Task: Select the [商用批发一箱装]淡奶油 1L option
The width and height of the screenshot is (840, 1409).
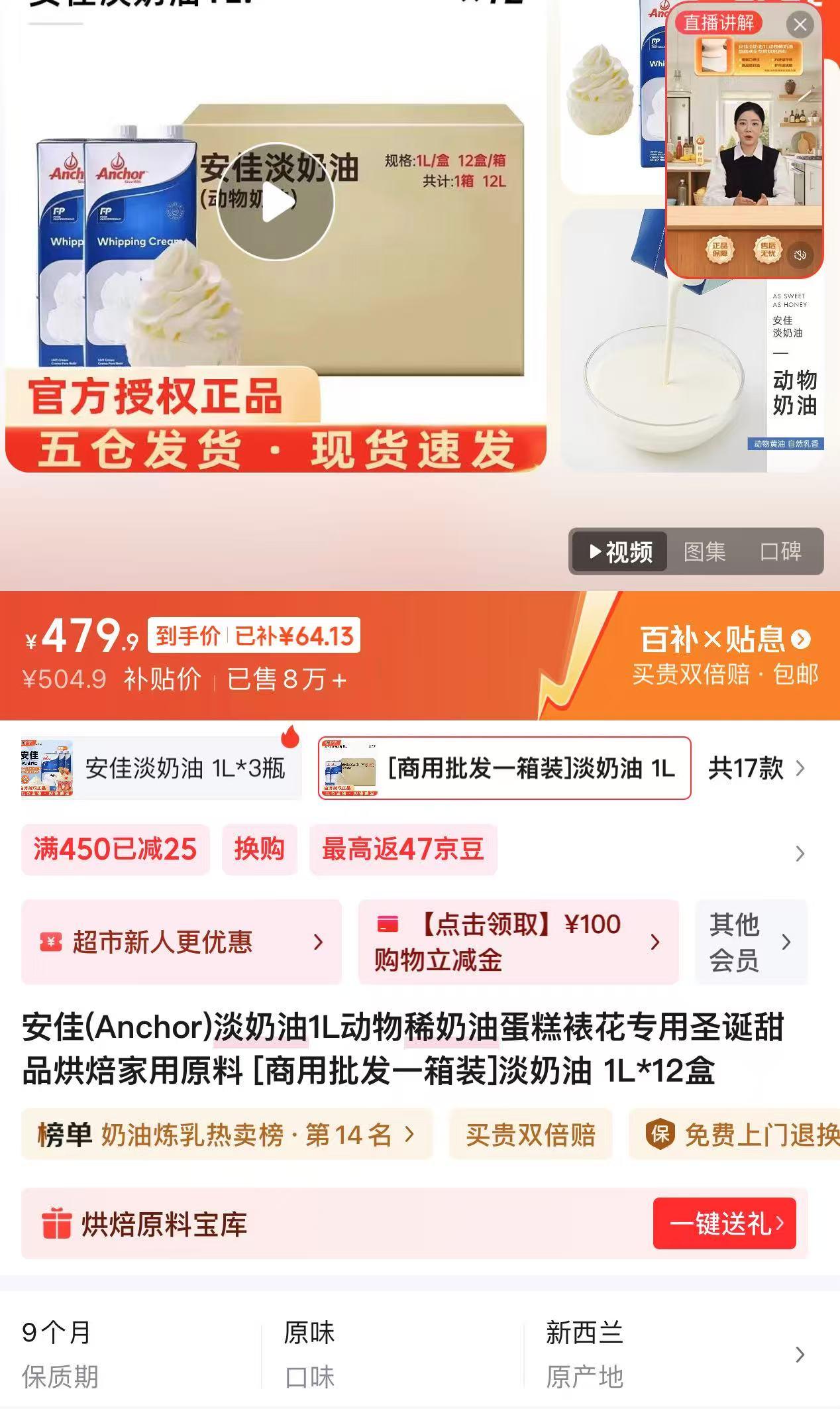Action: click(504, 769)
